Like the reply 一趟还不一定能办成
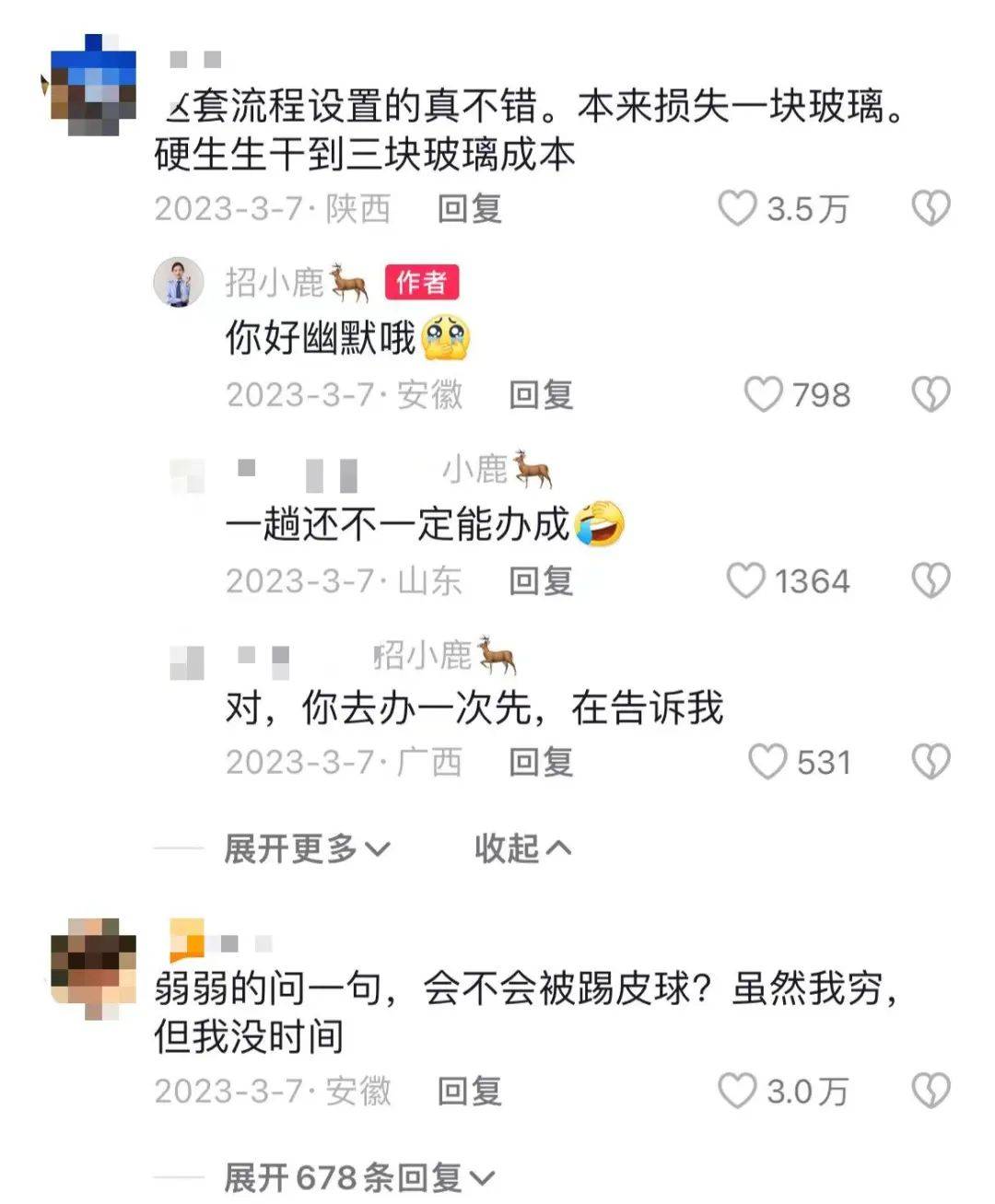This screenshot has width=995, height=1204. coord(745,581)
